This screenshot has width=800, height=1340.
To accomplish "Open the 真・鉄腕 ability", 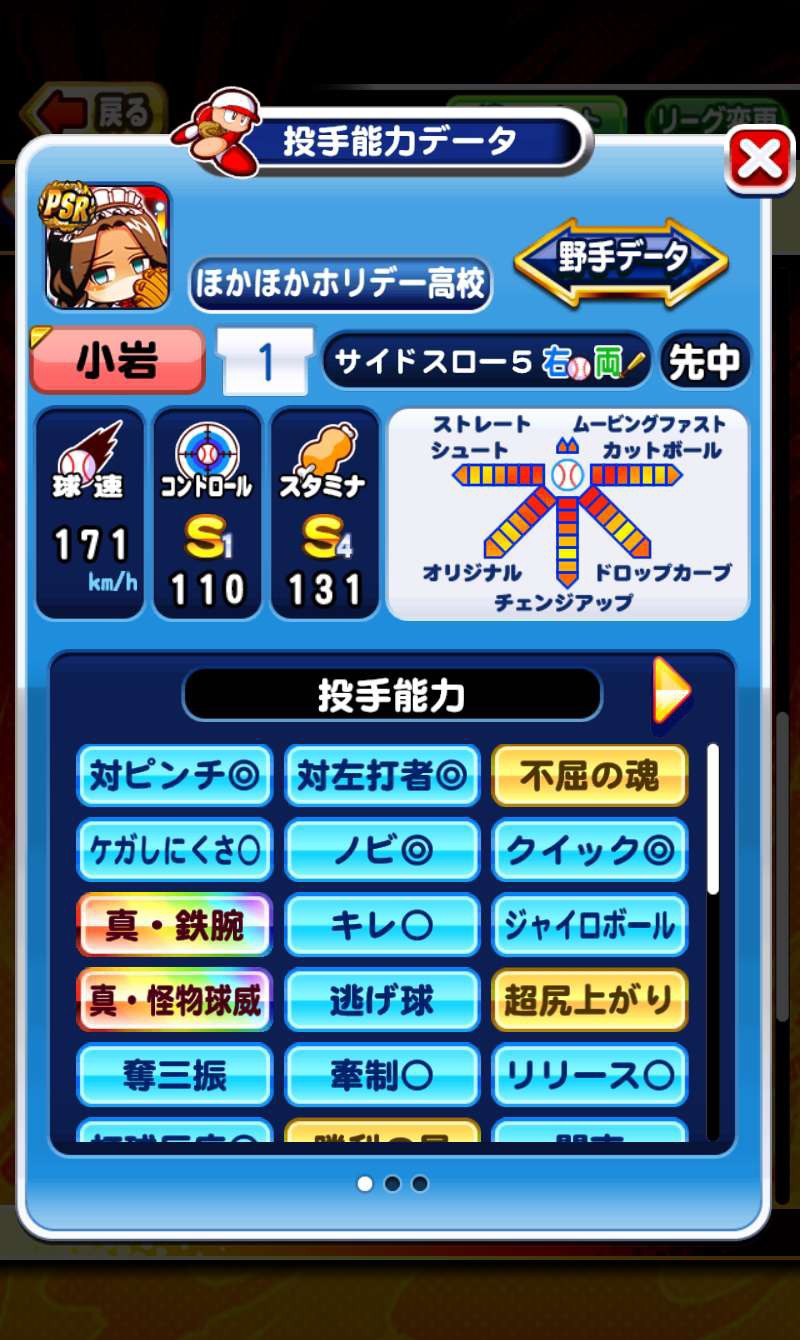I will pos(174,925).
